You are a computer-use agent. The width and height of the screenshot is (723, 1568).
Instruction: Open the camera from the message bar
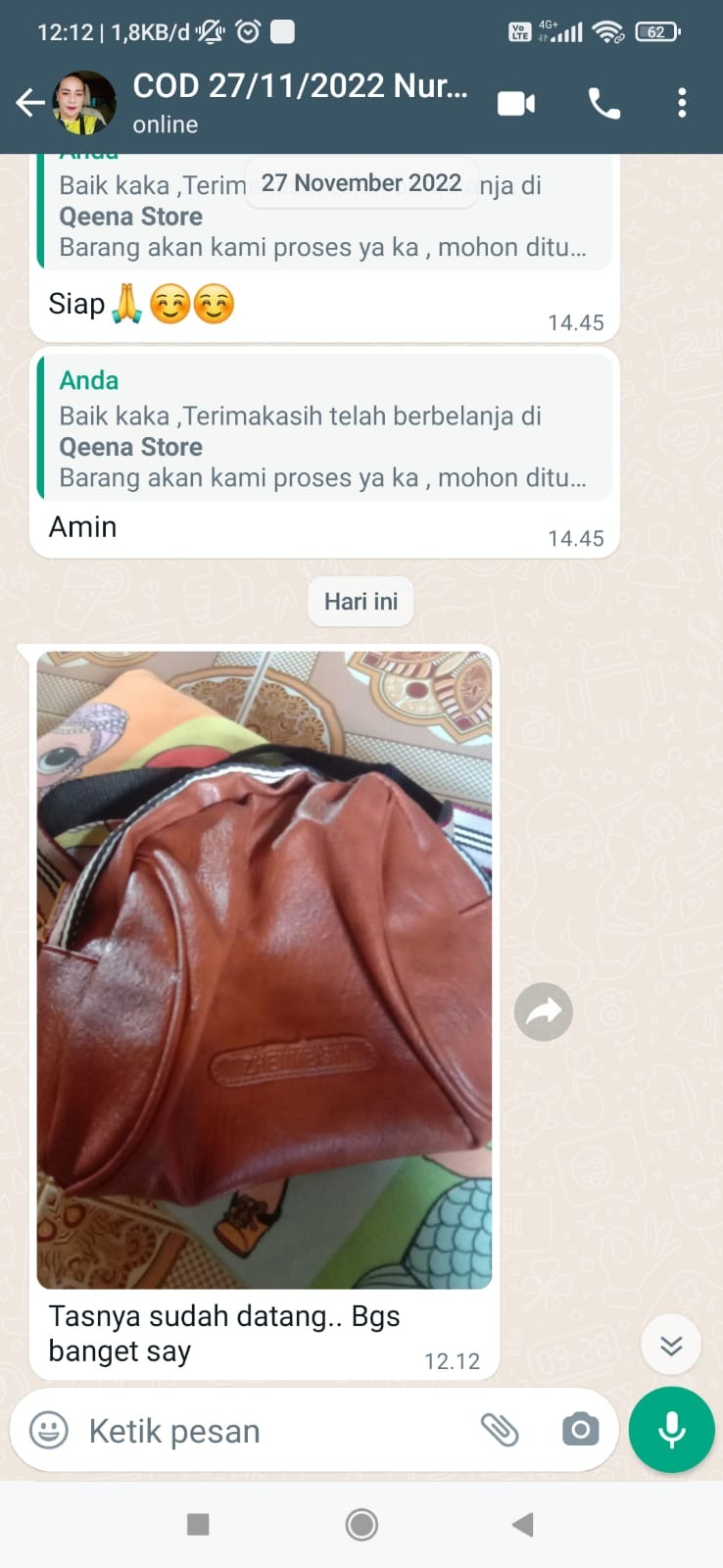[x=580, y=1430]
